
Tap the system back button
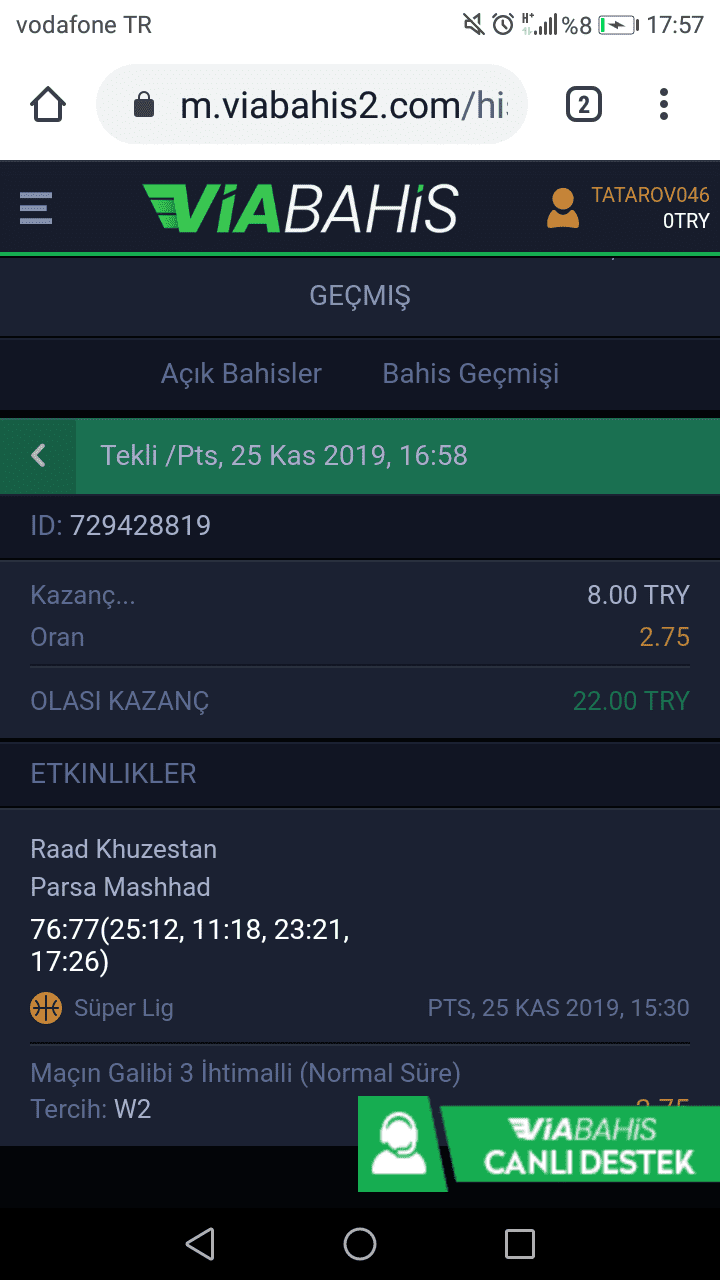[200, 1244]
